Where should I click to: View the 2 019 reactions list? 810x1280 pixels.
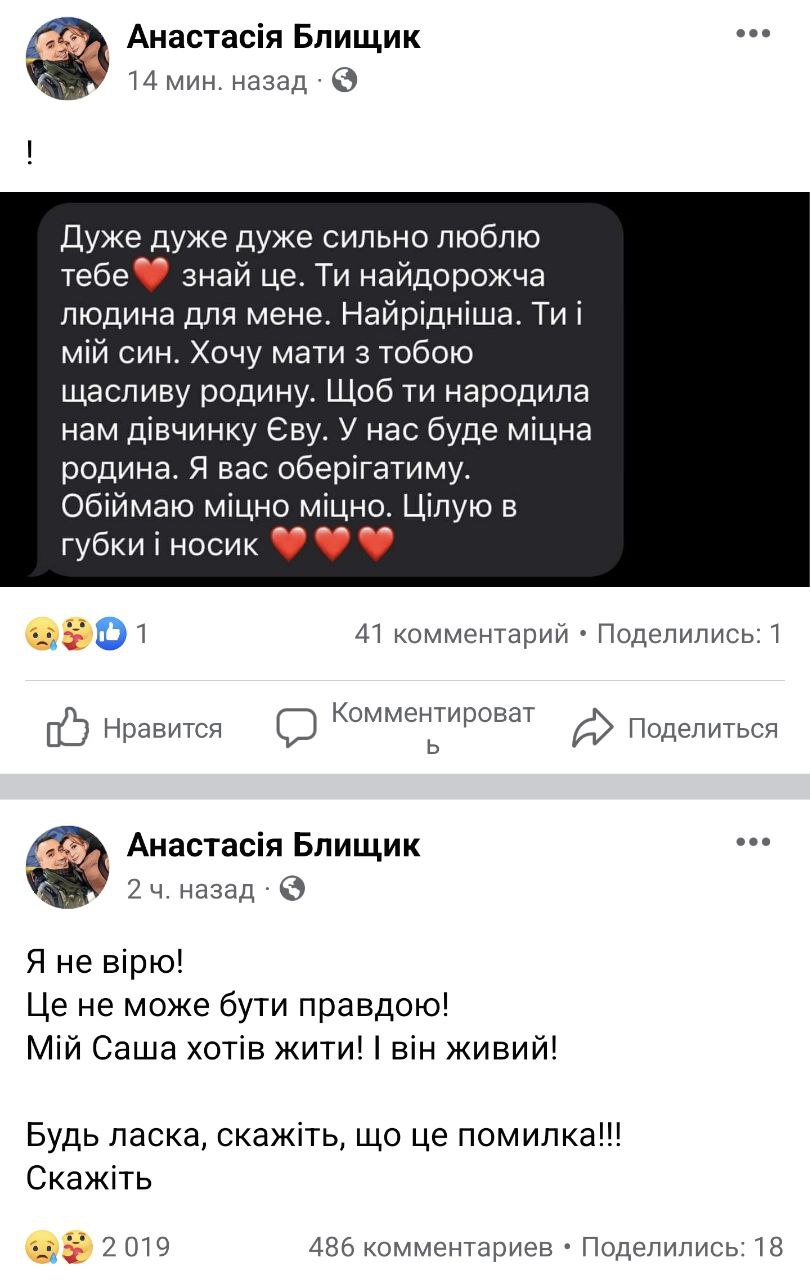98,1247
